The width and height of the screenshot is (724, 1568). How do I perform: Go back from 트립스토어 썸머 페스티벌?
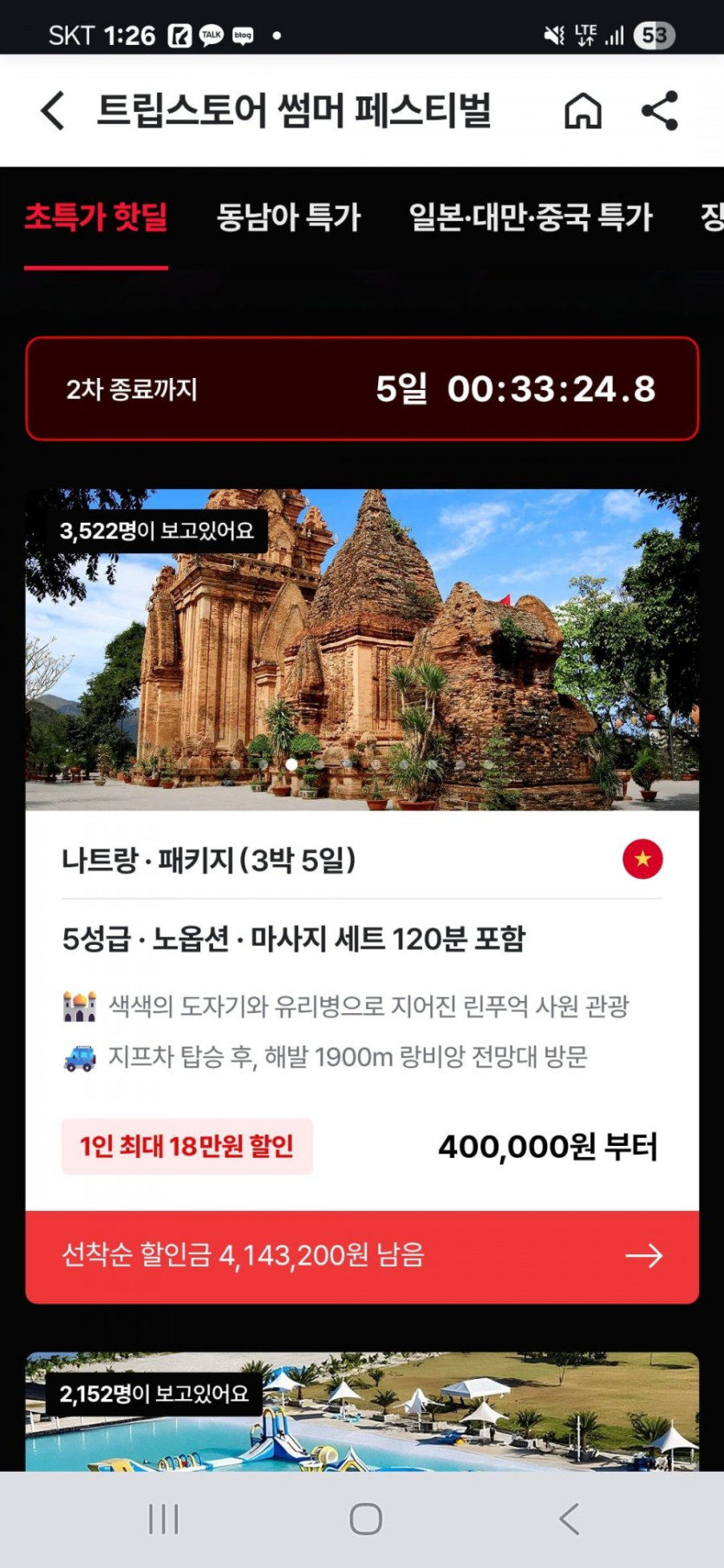53,111
